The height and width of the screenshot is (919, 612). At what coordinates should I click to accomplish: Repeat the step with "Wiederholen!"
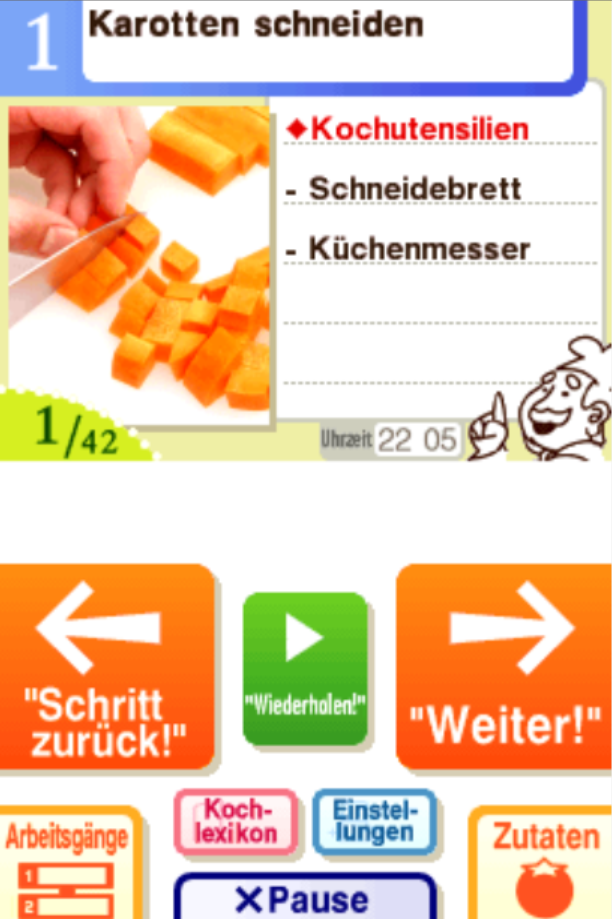tap(305, 668)
